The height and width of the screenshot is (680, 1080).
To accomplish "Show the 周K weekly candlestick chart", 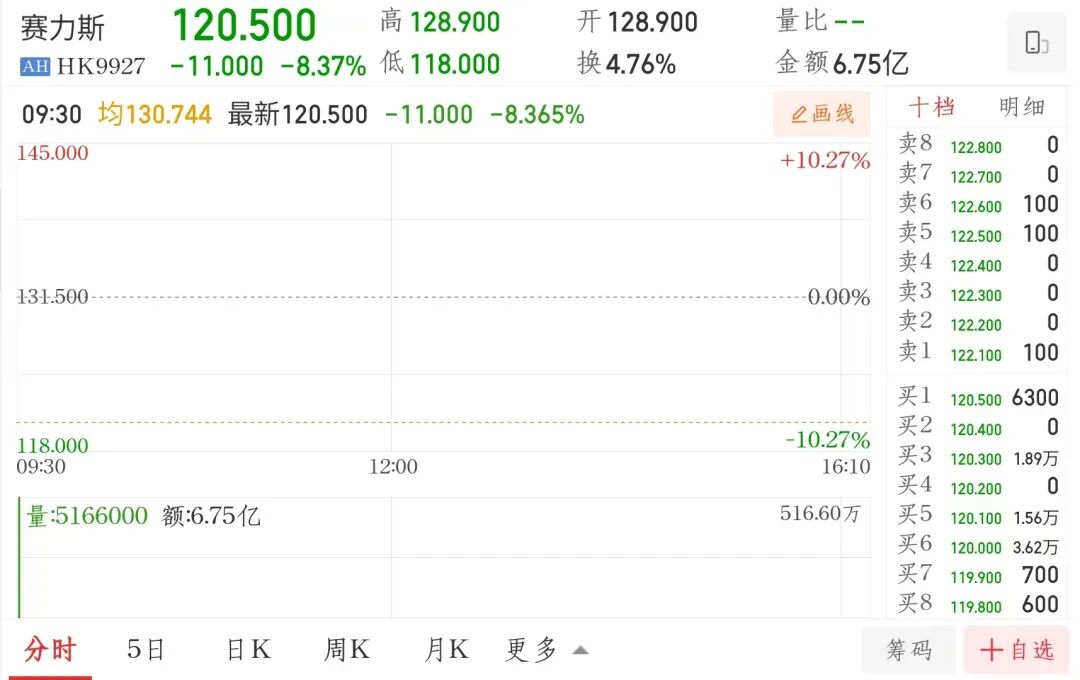I will pos(347,650).
